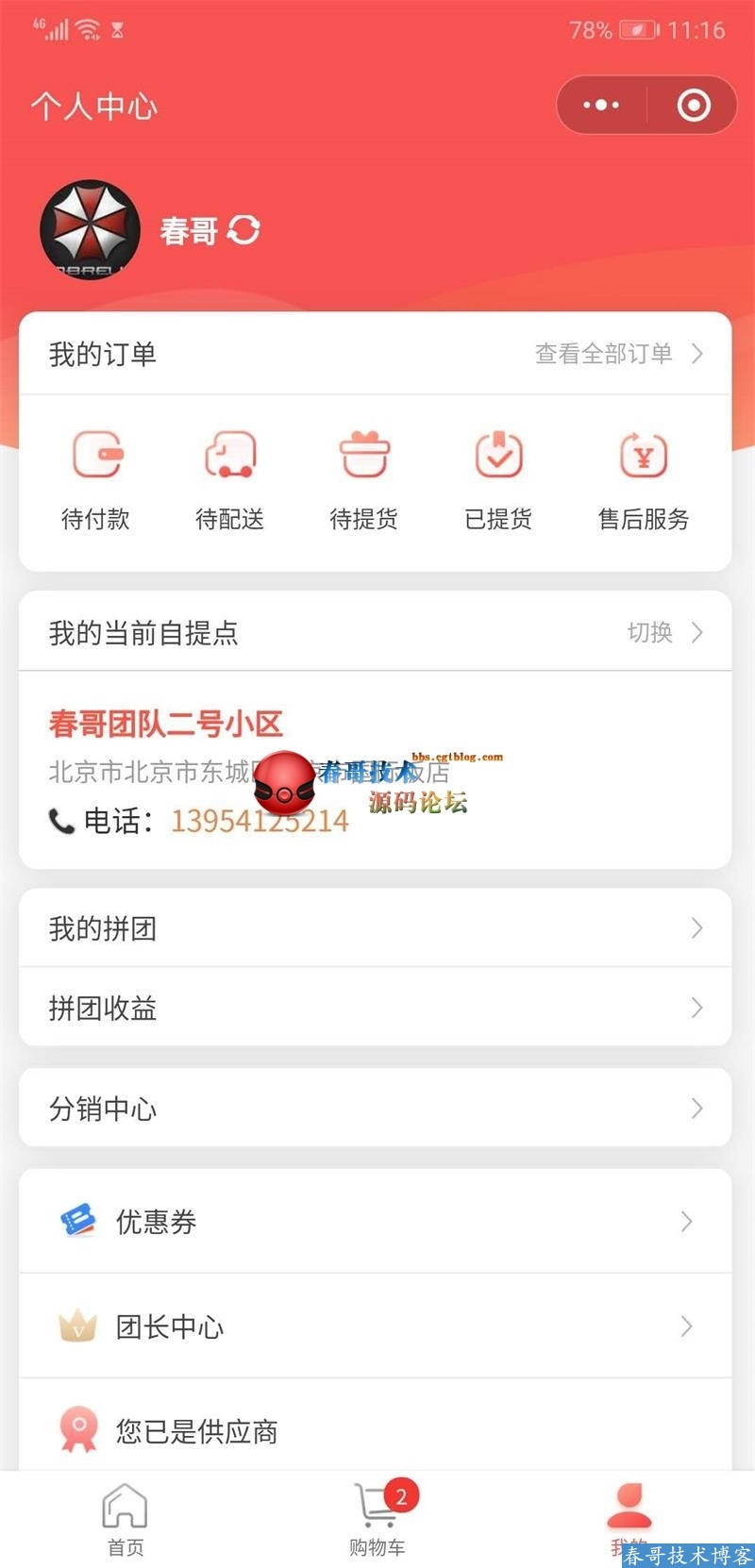Close the mini program via circle icon
The width and height of the screenshot is (755, 1568).
(x=694, y=105)
